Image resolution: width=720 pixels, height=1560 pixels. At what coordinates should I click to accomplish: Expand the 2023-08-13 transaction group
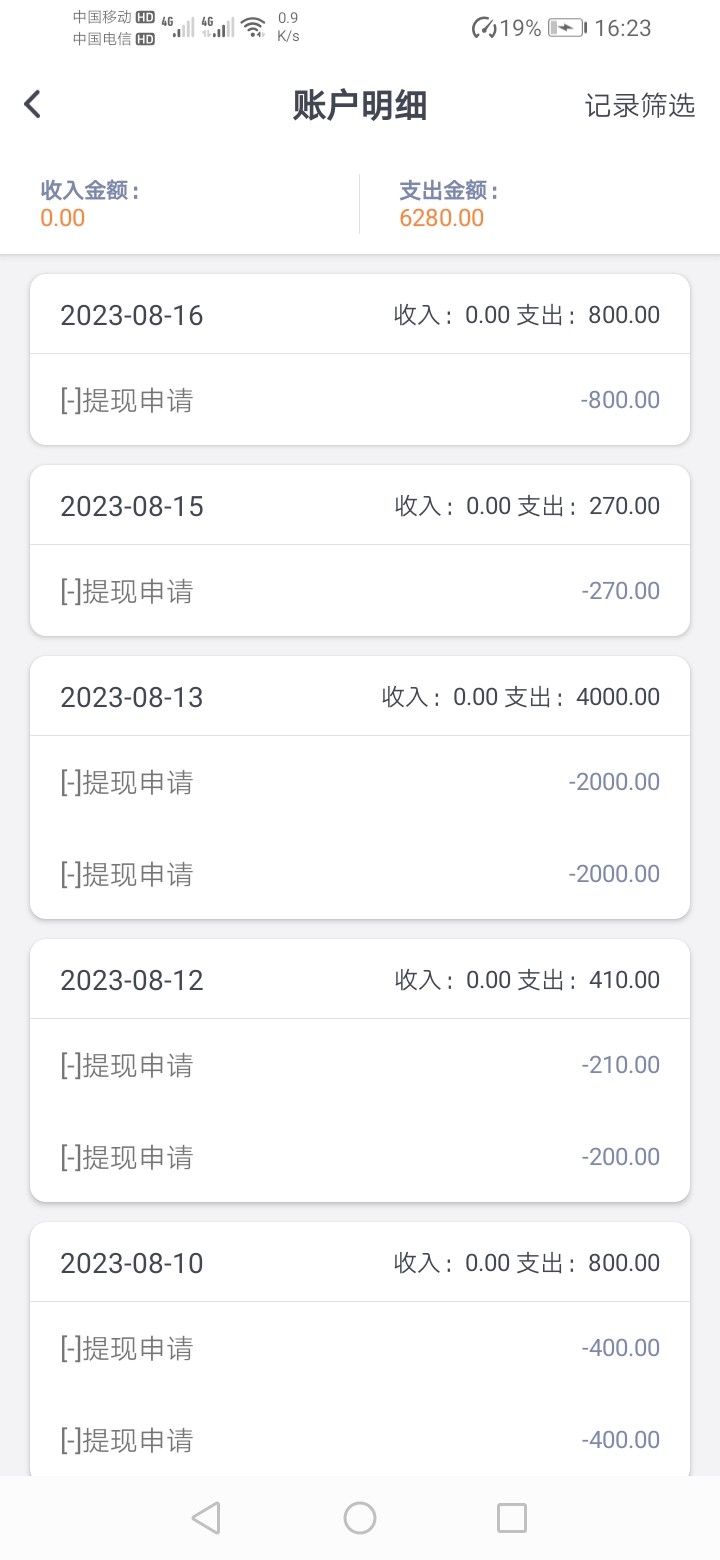click(360, 696)
